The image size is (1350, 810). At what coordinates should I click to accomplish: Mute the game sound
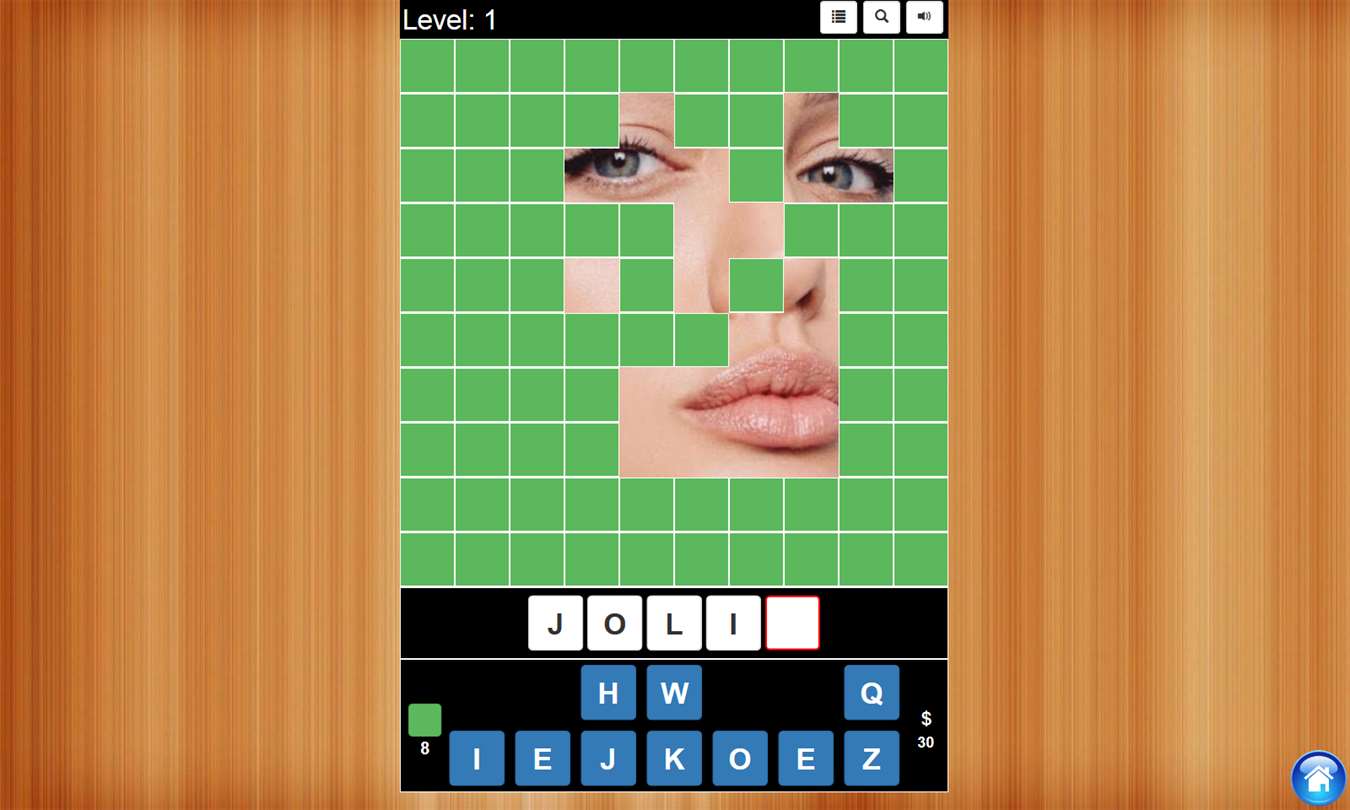[924, 17]
